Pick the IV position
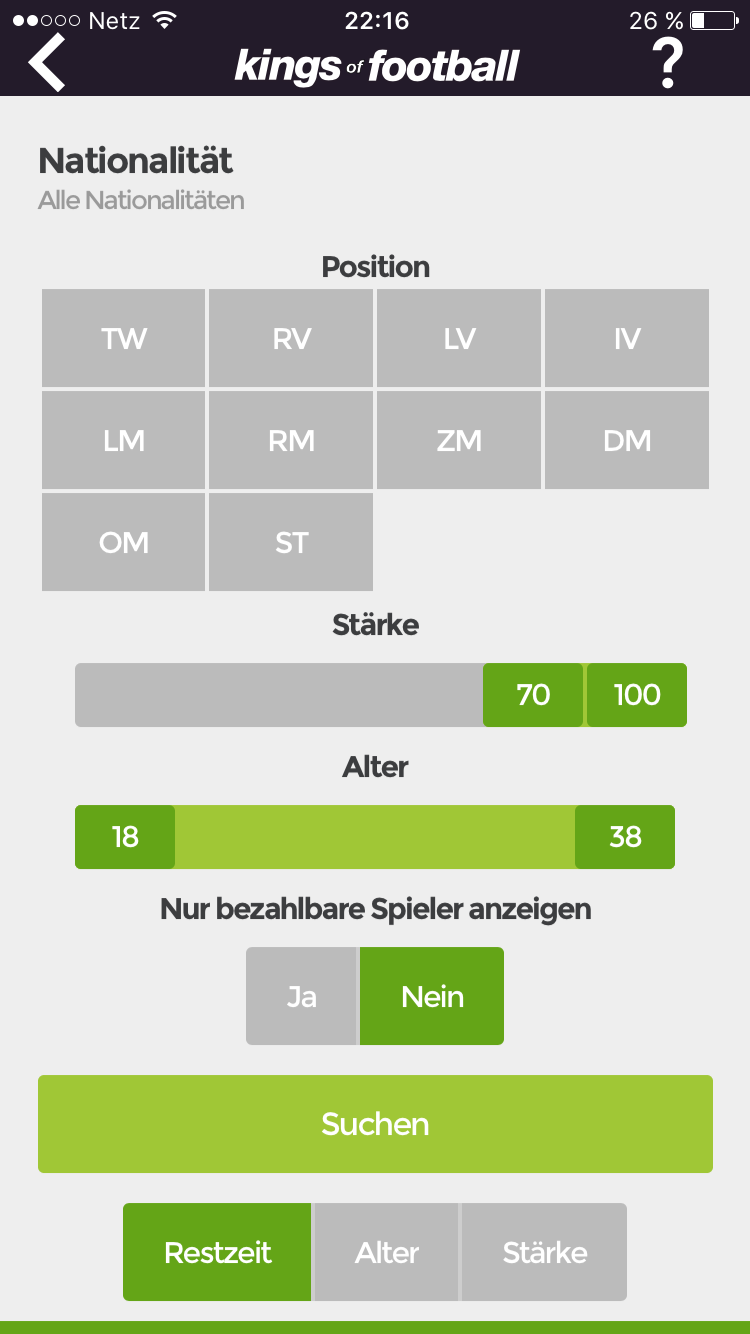 coord(627,339)
